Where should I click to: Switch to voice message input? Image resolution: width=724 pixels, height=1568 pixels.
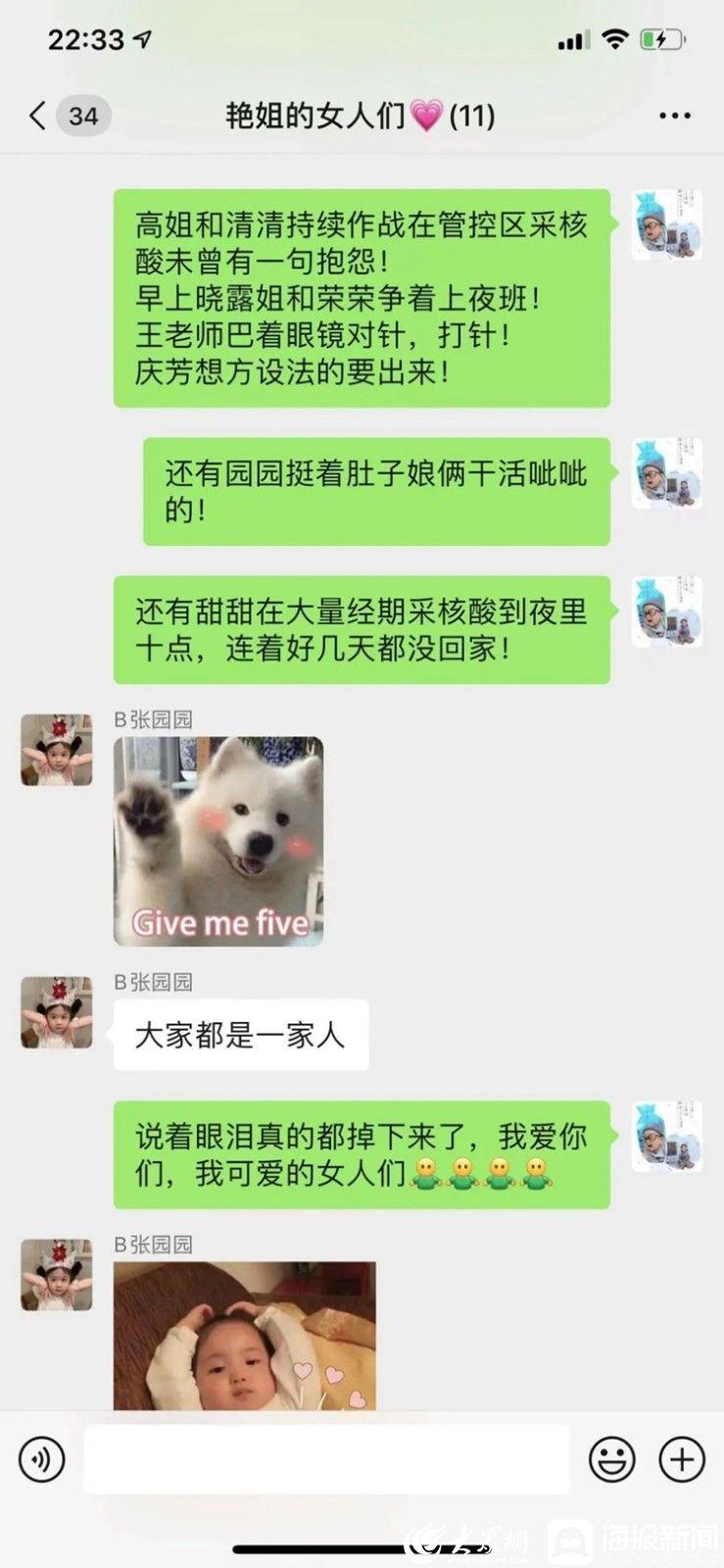tap(42, 1459)
